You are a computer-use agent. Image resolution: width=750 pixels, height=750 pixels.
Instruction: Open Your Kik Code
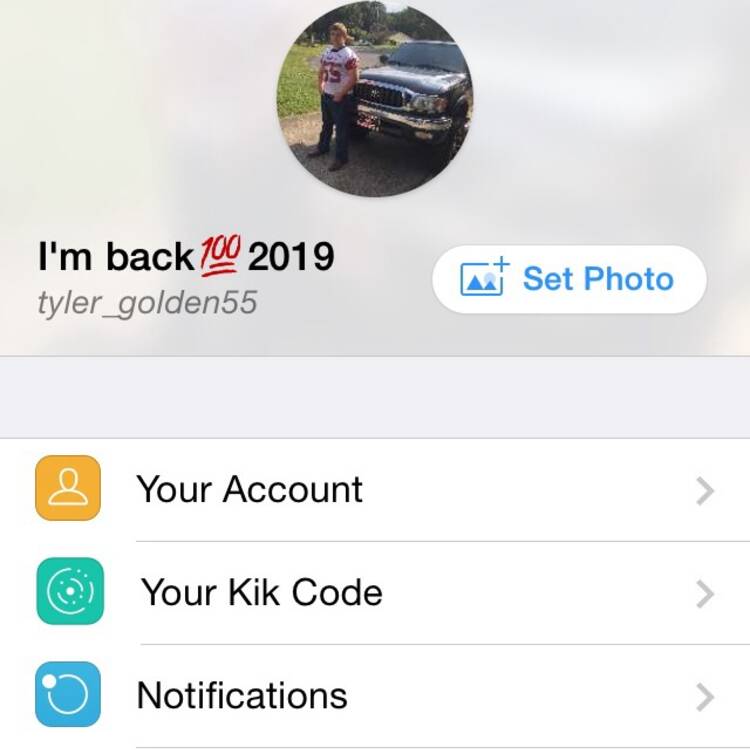point(375,593)
